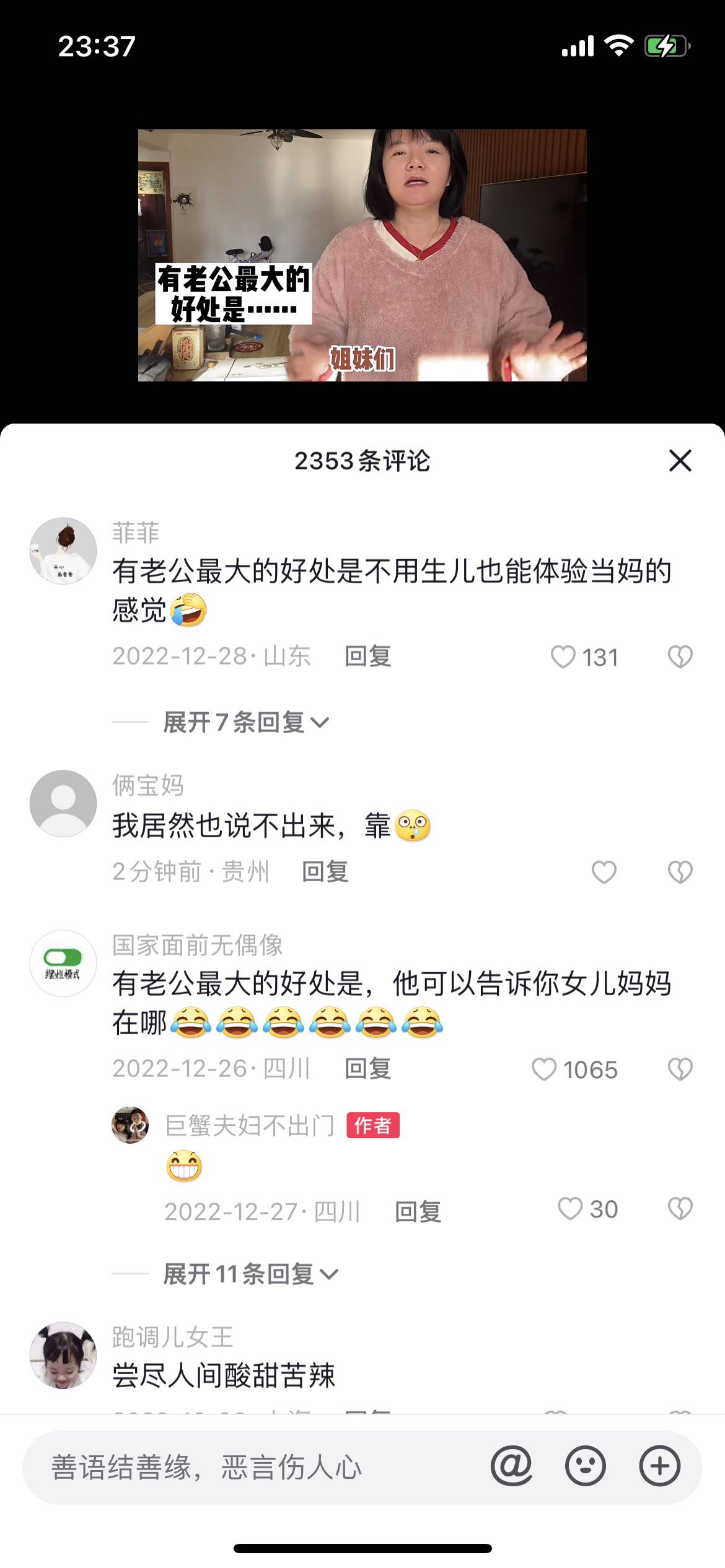725x1568 pixels.
Task: Dislike 俩宝妈's comment
Action: coord(680,872)
